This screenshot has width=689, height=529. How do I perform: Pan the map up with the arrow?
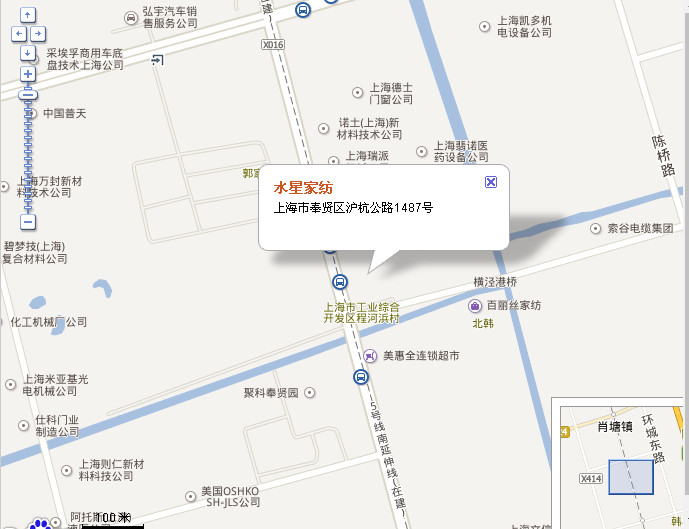[x=28, y=16]
